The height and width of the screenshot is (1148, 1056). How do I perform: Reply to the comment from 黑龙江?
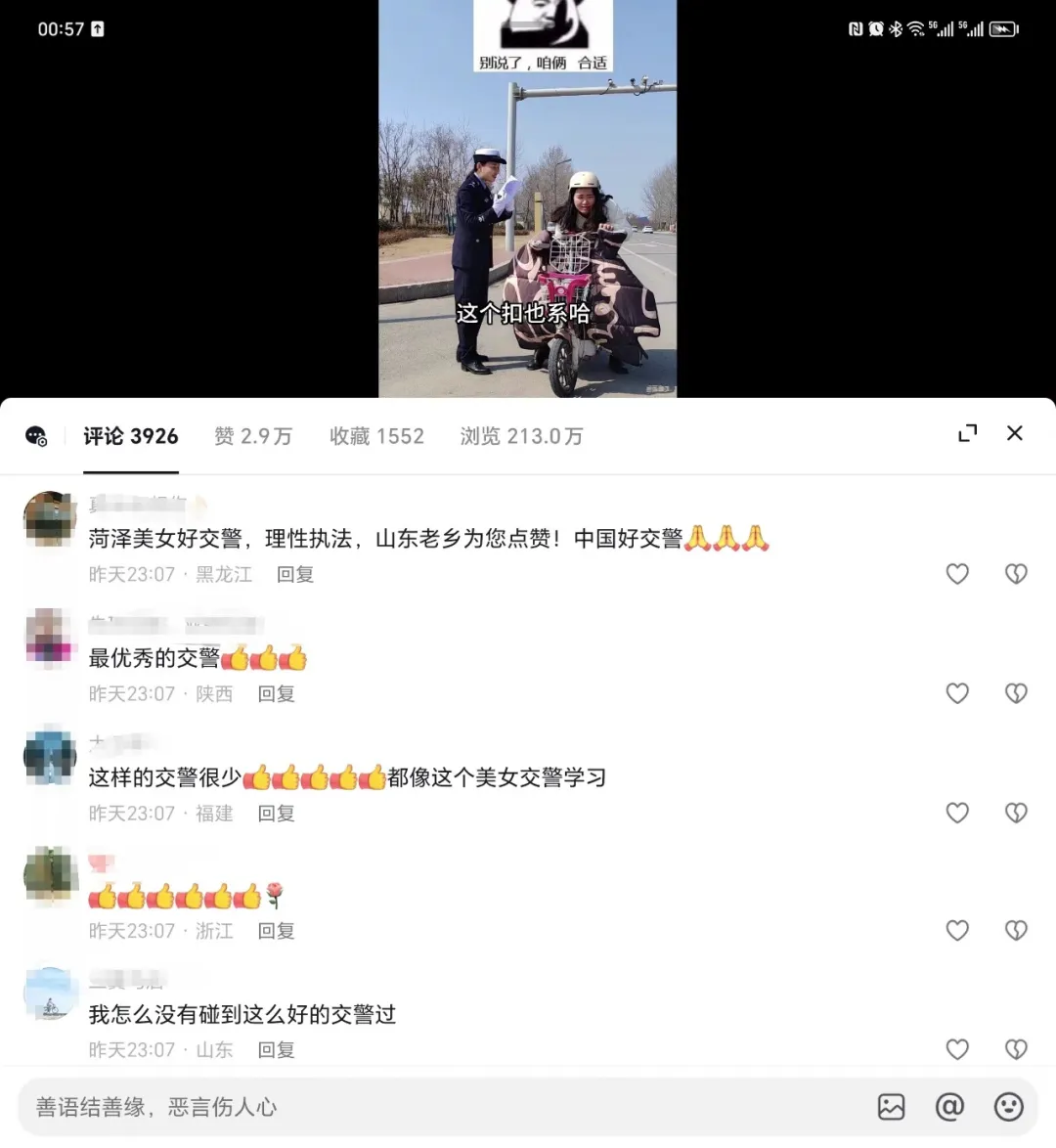[x=295, y=574]
